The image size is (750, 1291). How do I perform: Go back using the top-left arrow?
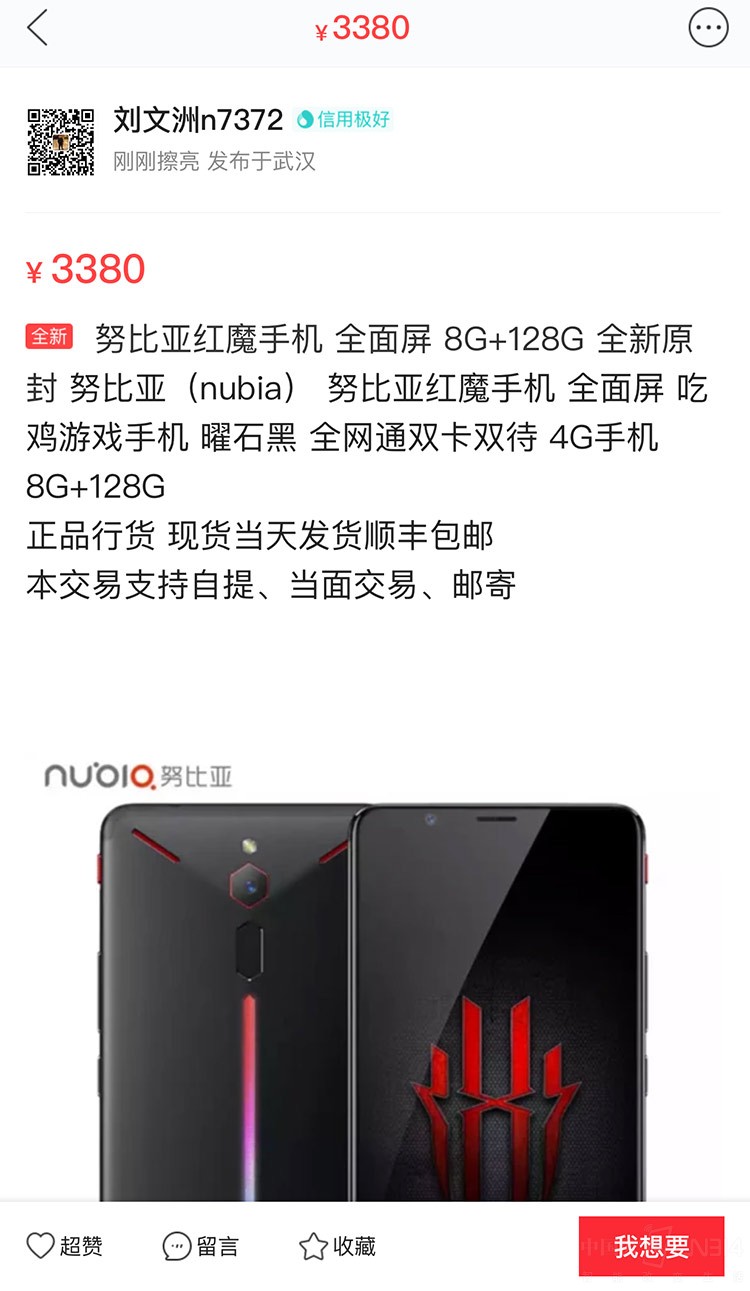pos(37,29)
